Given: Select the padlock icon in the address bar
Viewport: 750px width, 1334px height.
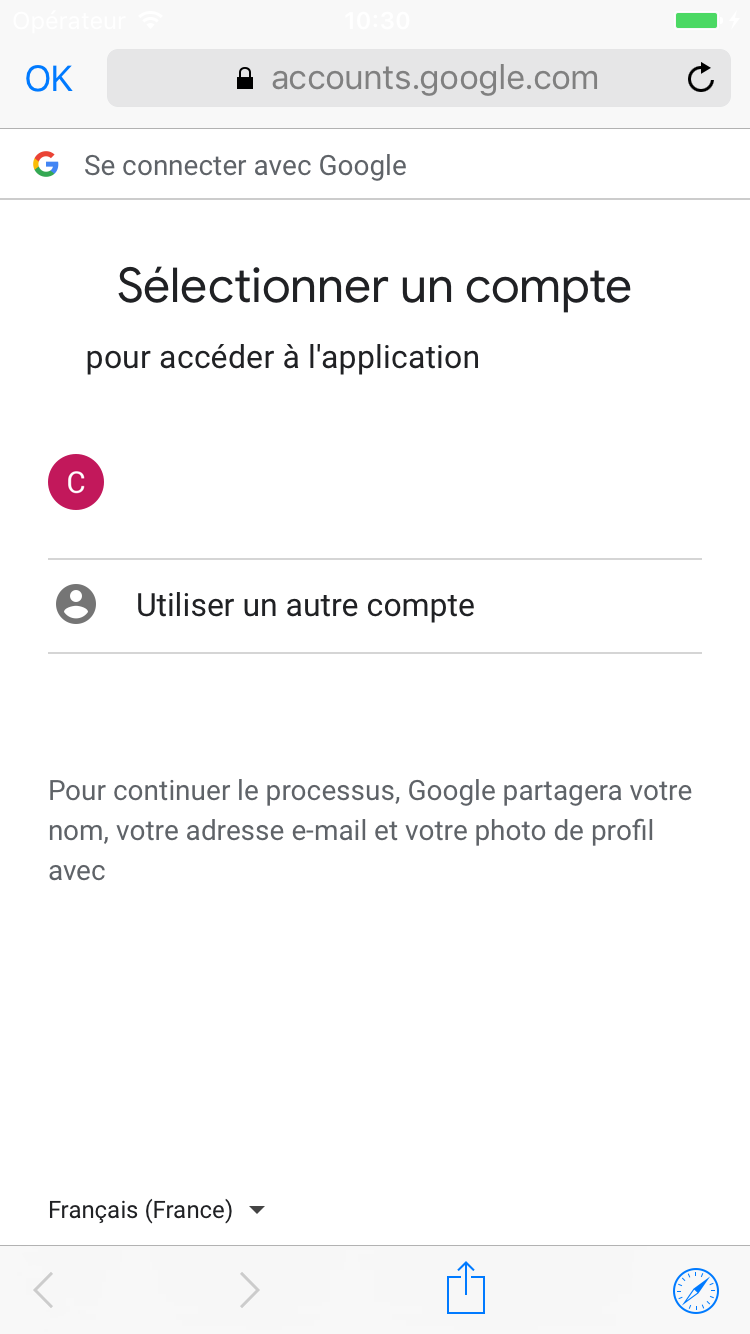Looking at the screenshot, I should (243, 77).
